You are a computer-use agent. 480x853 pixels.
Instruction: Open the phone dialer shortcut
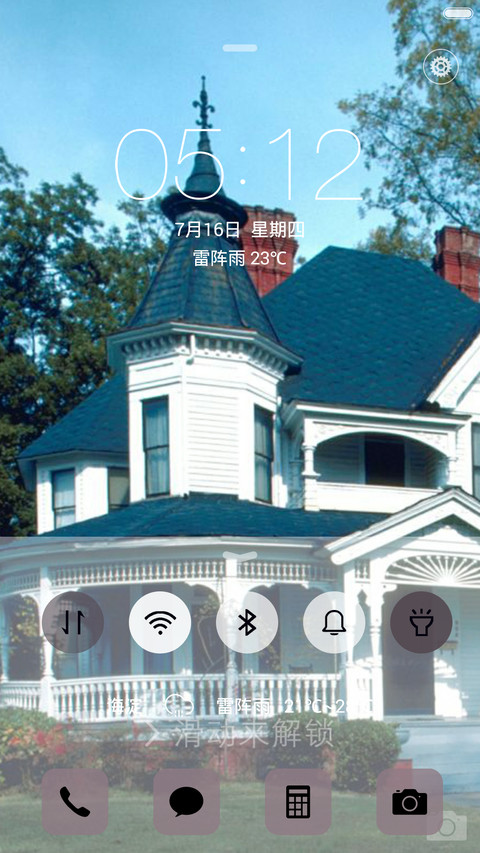click(x=75, y=802)
